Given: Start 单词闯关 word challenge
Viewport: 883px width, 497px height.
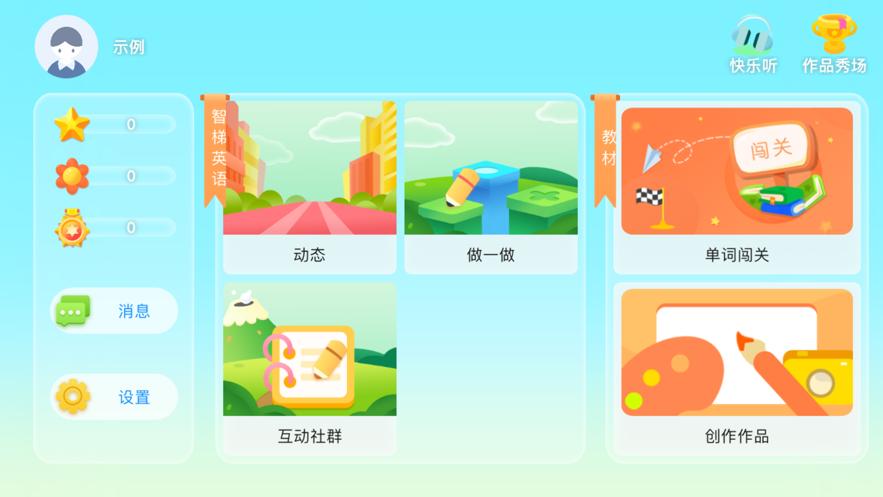Looking at the screenshot, I should tap(737, 186).
